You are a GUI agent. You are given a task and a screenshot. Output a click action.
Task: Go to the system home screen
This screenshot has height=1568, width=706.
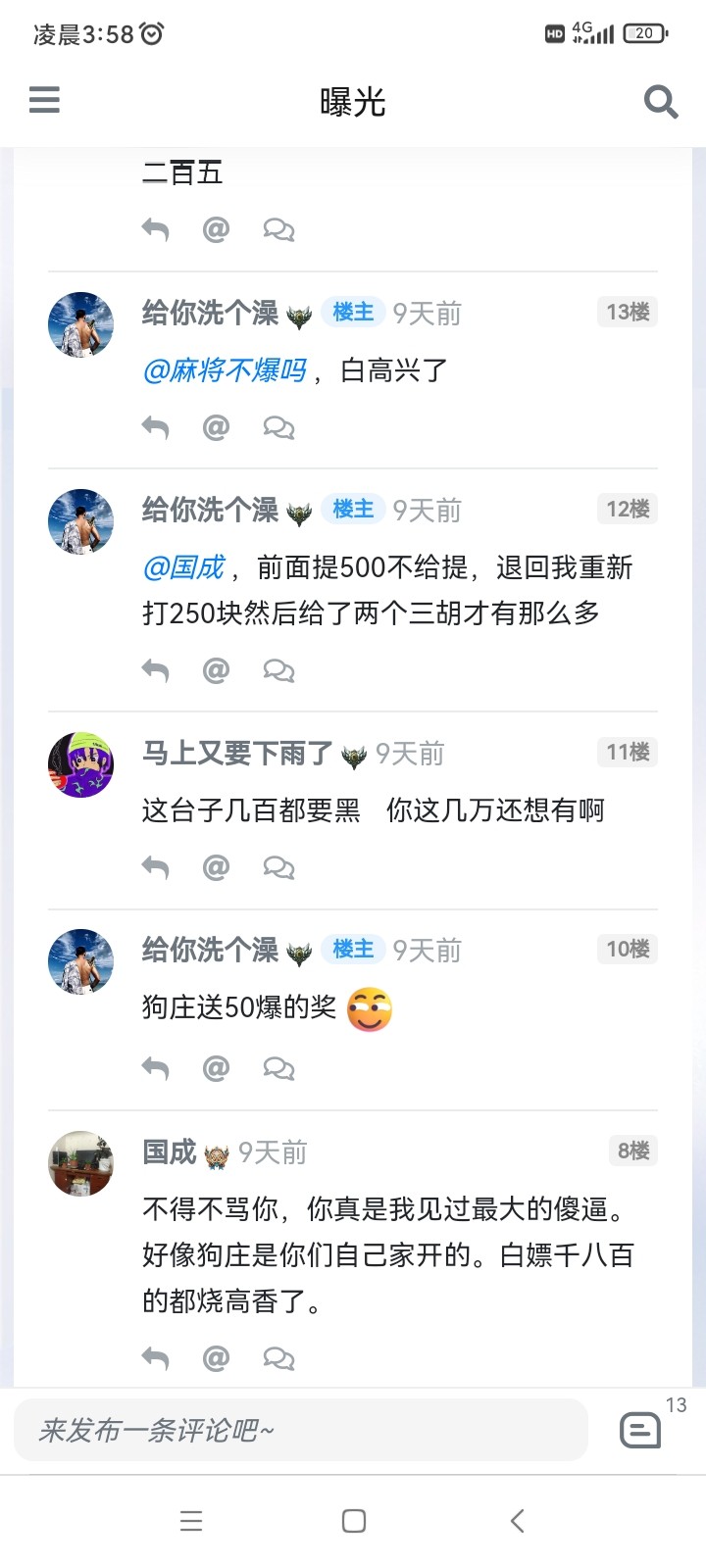(x=354, y=1520)
